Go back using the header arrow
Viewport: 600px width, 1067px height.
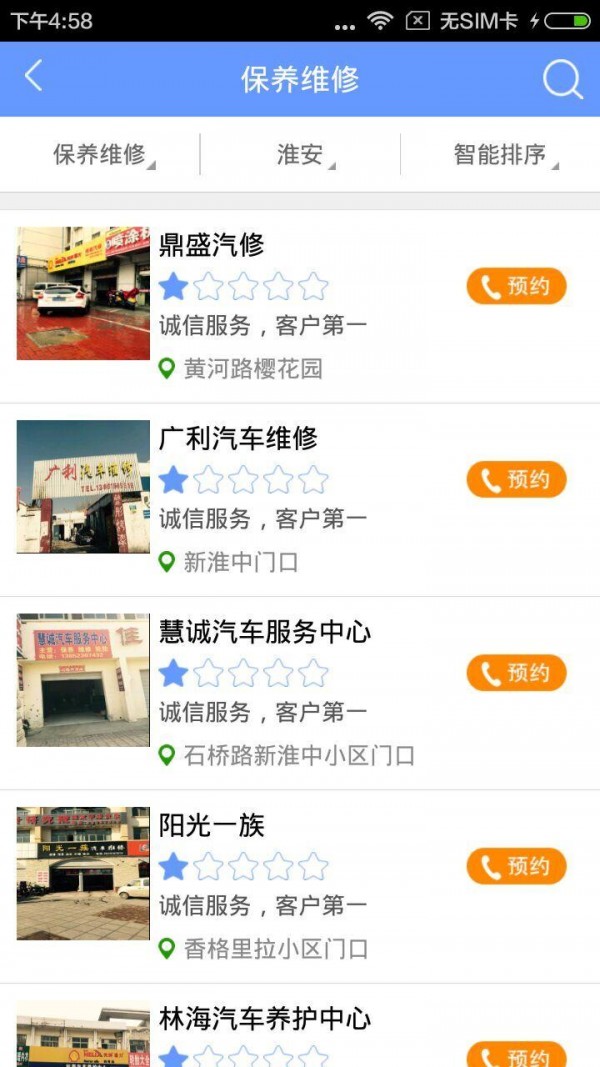[34, 77]
